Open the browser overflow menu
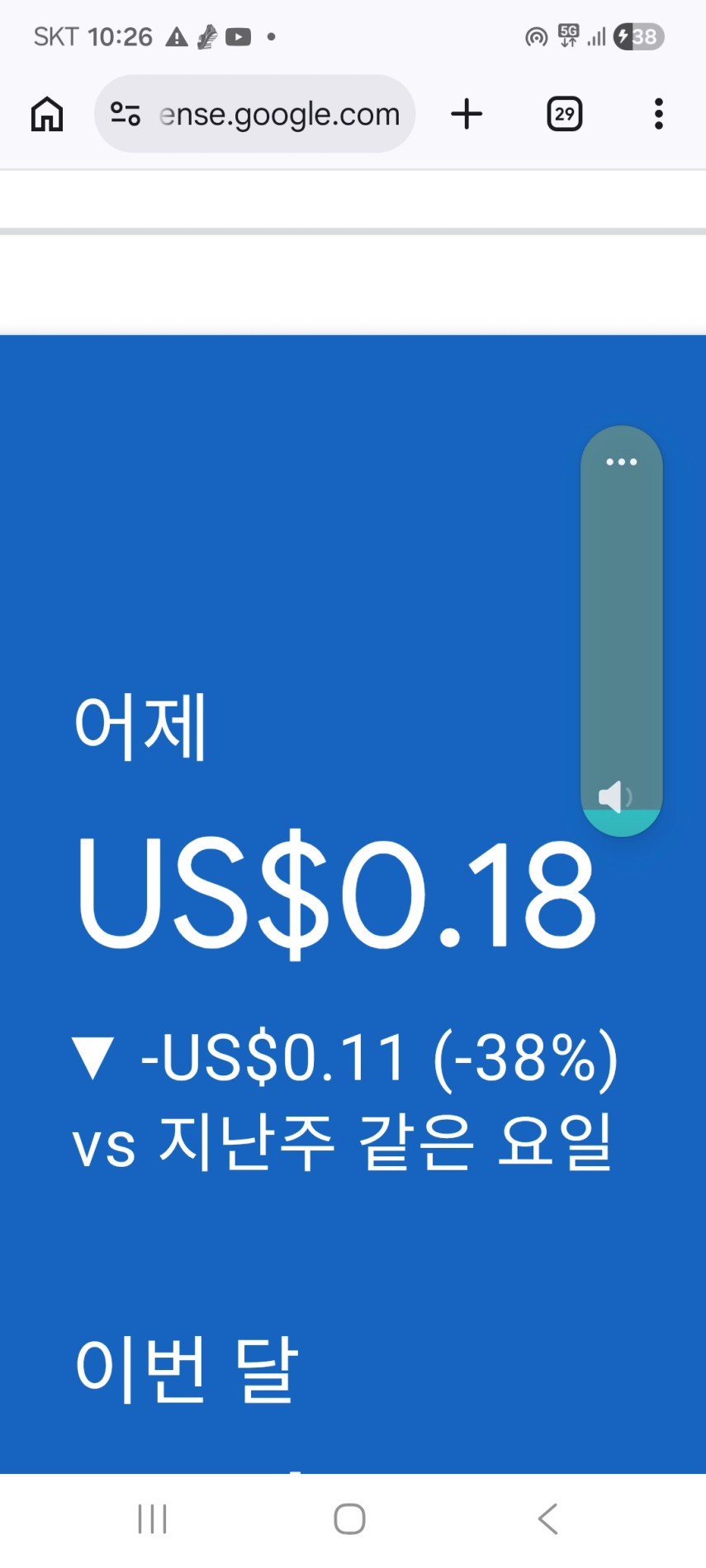 658,114
